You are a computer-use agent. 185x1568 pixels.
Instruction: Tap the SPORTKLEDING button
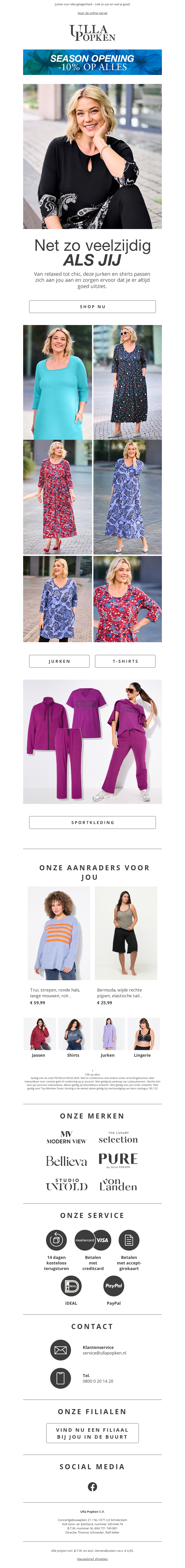[92, 822]
